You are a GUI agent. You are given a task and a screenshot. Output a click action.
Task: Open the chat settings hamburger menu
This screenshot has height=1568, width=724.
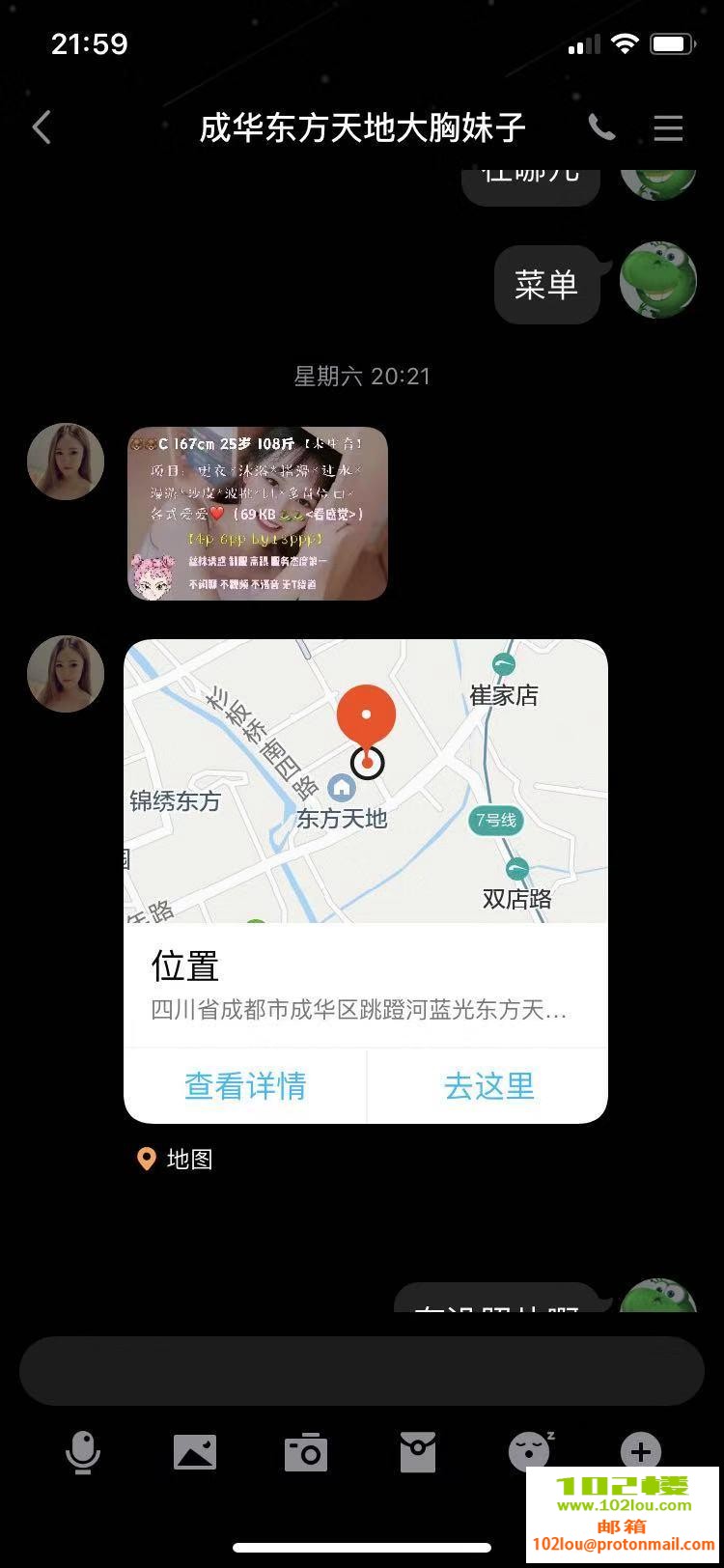point(668,128)
